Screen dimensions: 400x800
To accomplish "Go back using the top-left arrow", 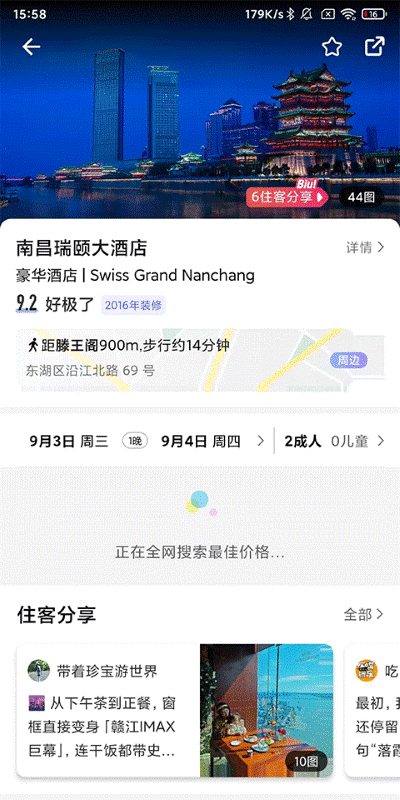I will [x=31, y=47].
